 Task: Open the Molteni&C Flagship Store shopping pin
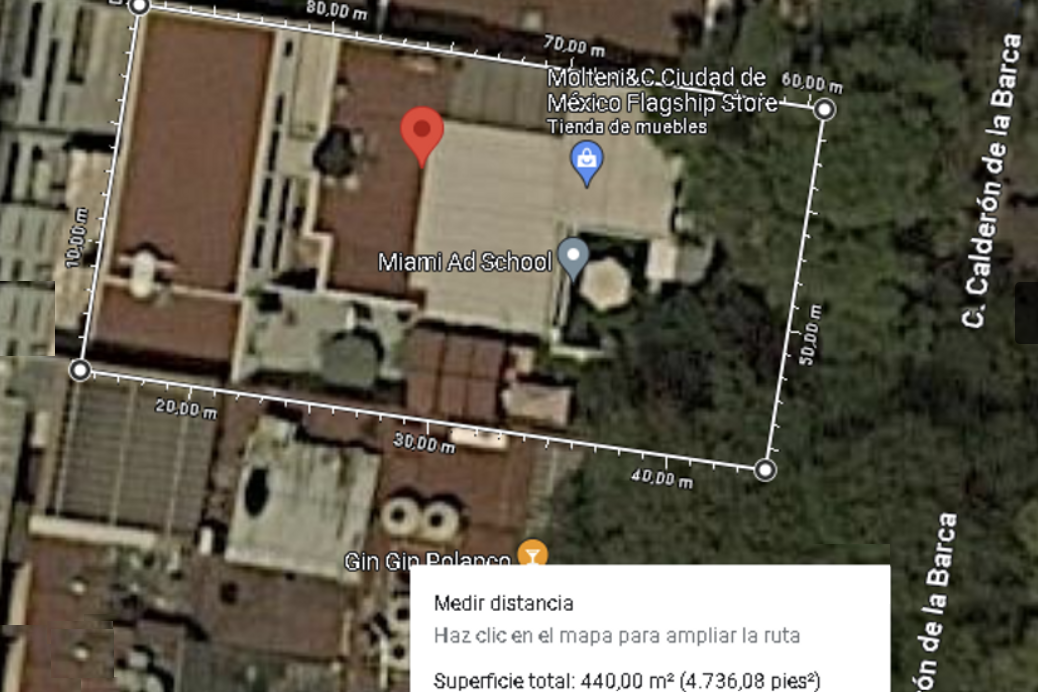point(587,162)
